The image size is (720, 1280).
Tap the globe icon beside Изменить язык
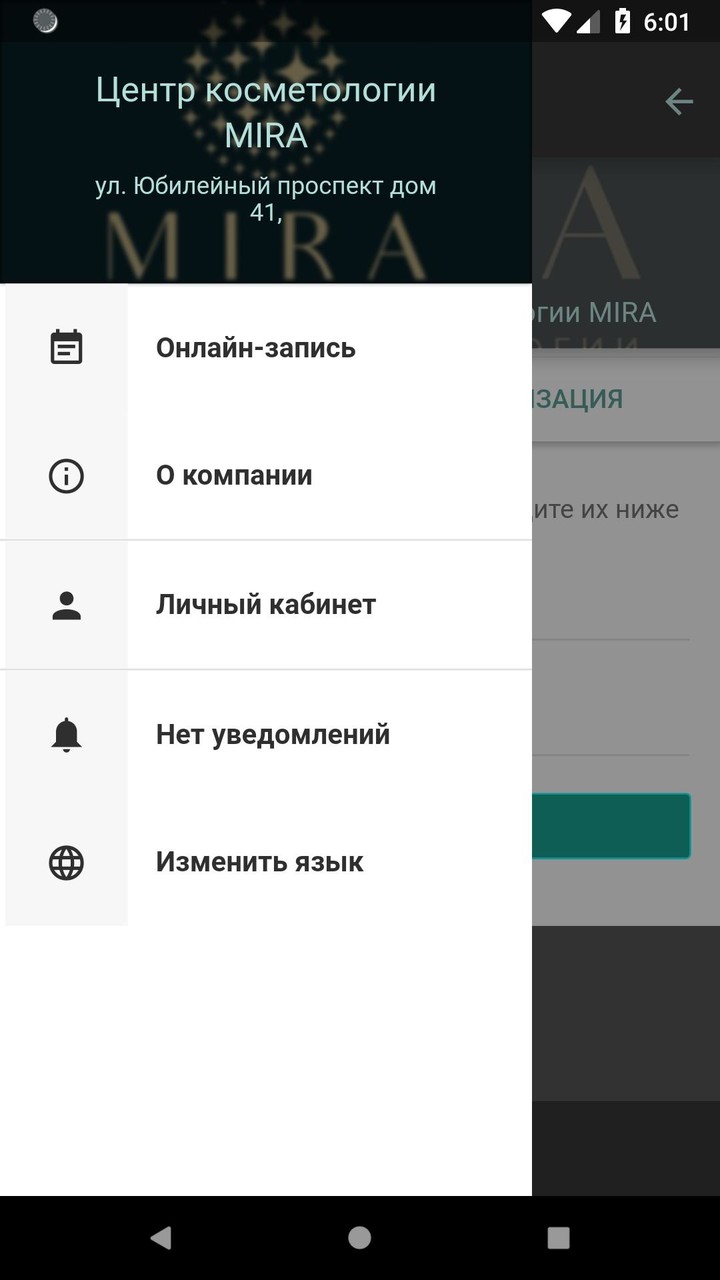pyautogui.click(x=66, y=862)
